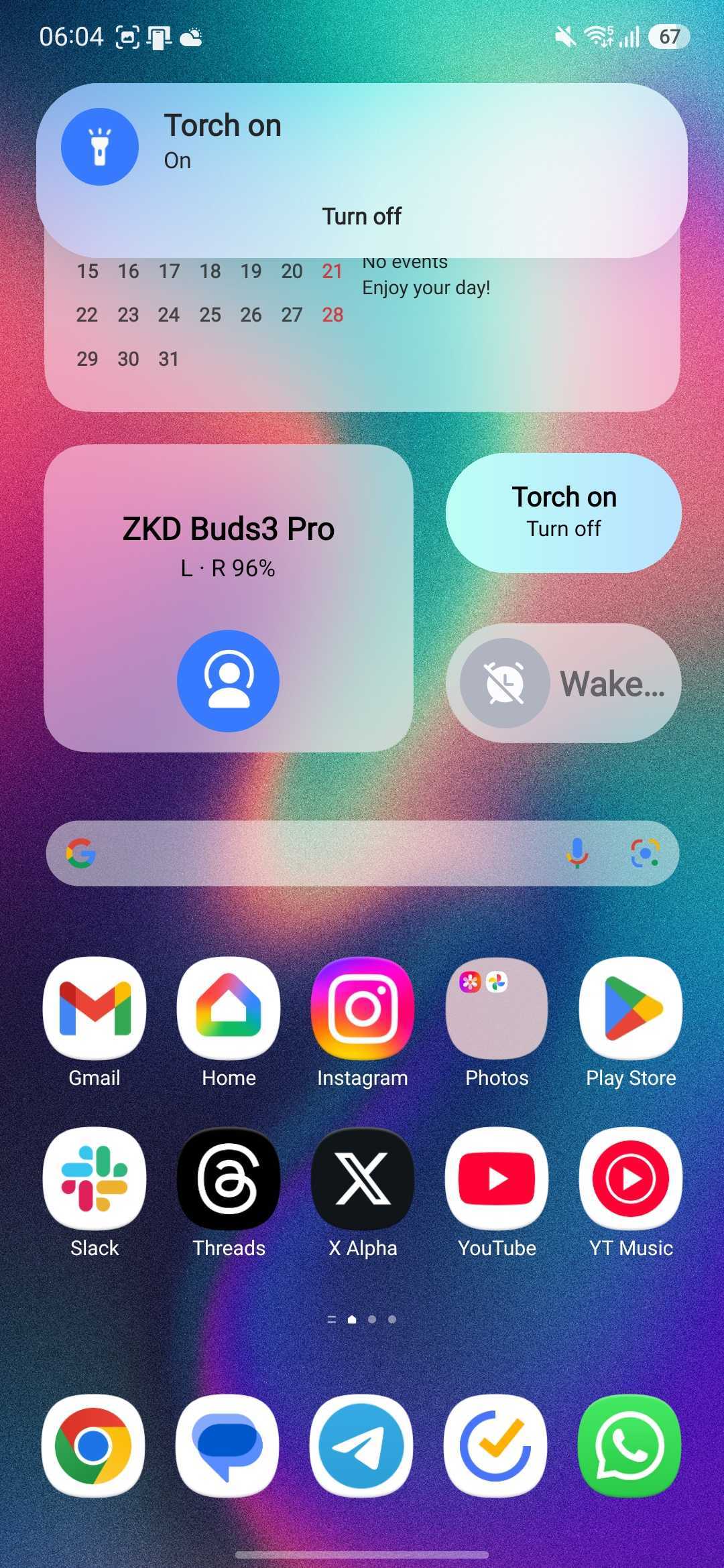Launch Threads app
724x1568 pixels.
[x=229, y=1178]
